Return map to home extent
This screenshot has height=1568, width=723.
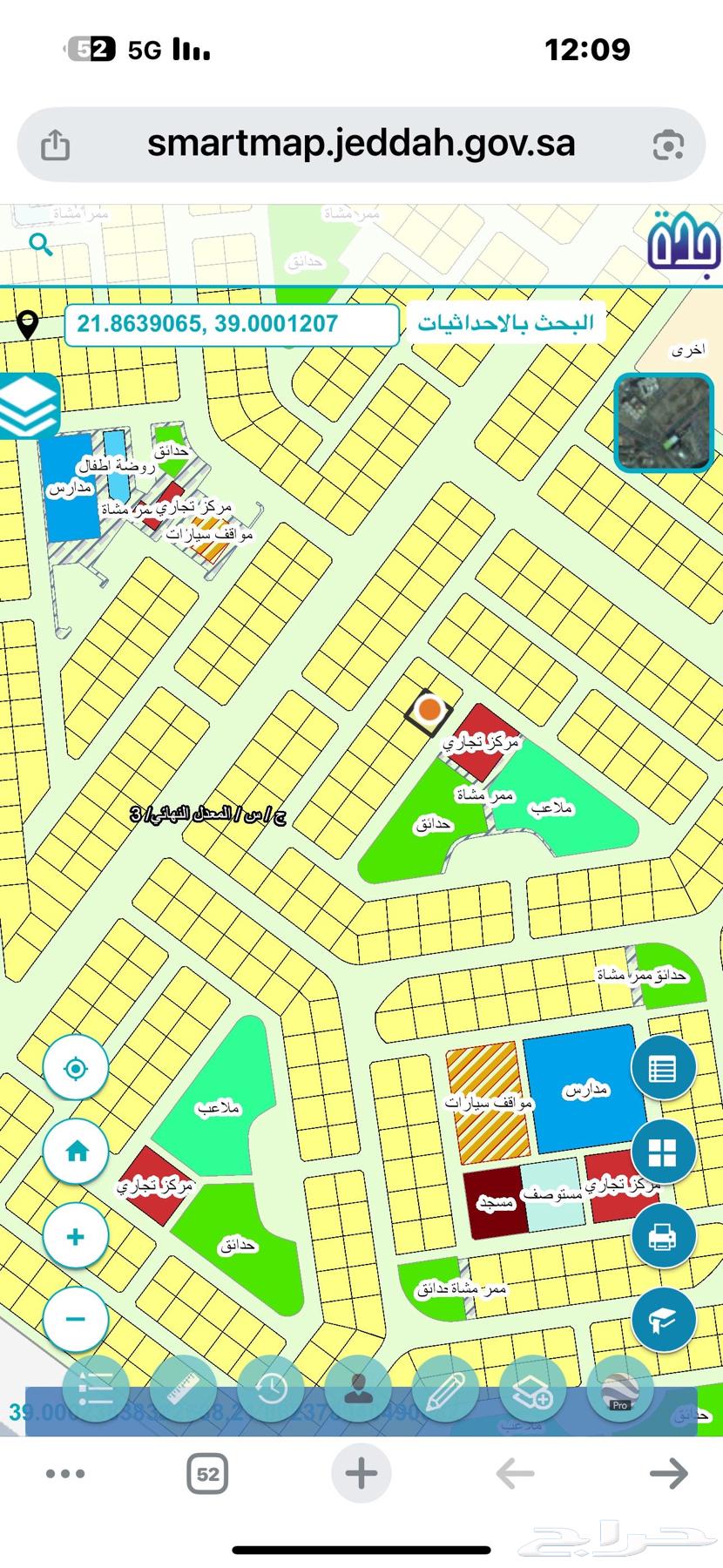[x=76, y=1152]
